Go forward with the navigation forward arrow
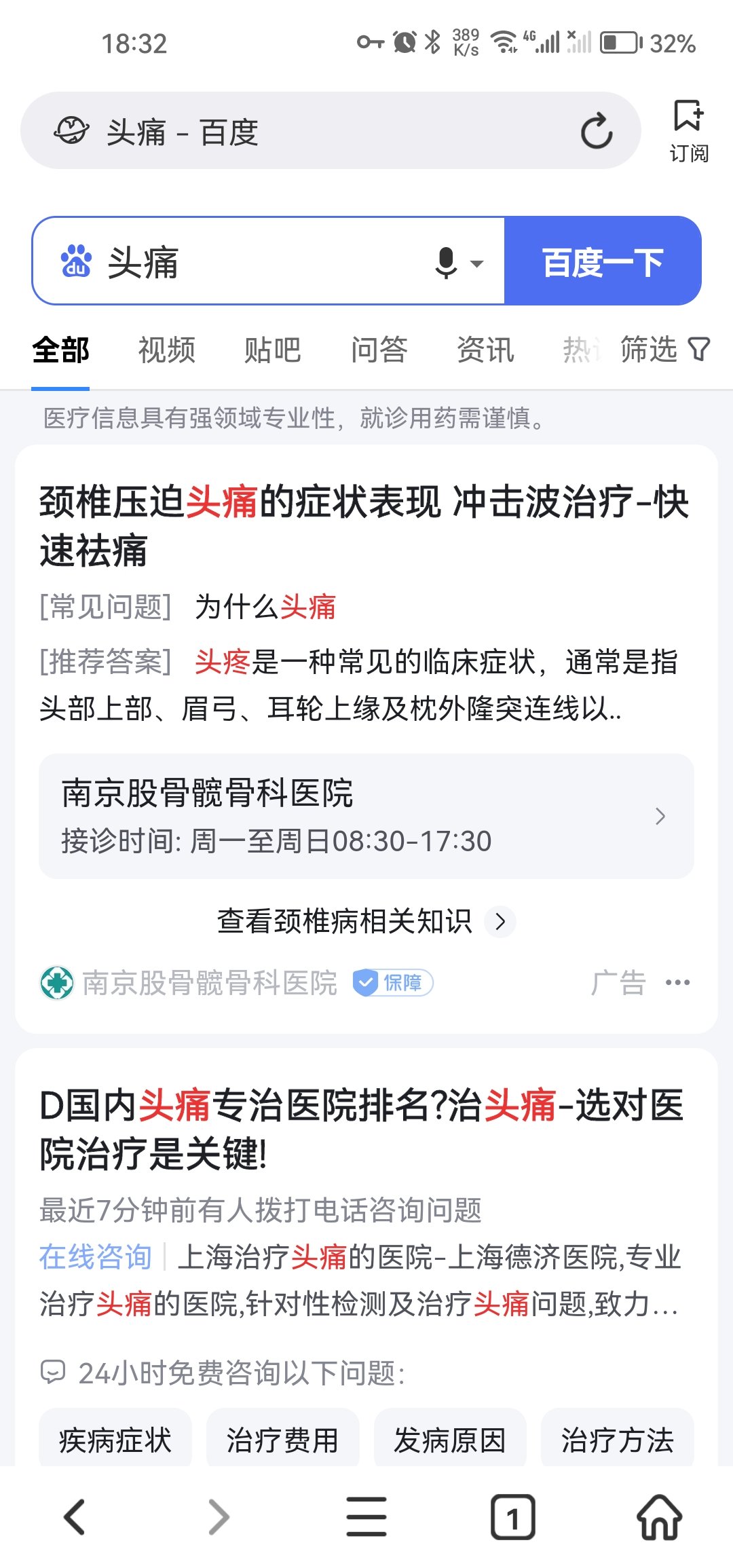This screenshot has width=733, height=1568. coord(220,1518)
